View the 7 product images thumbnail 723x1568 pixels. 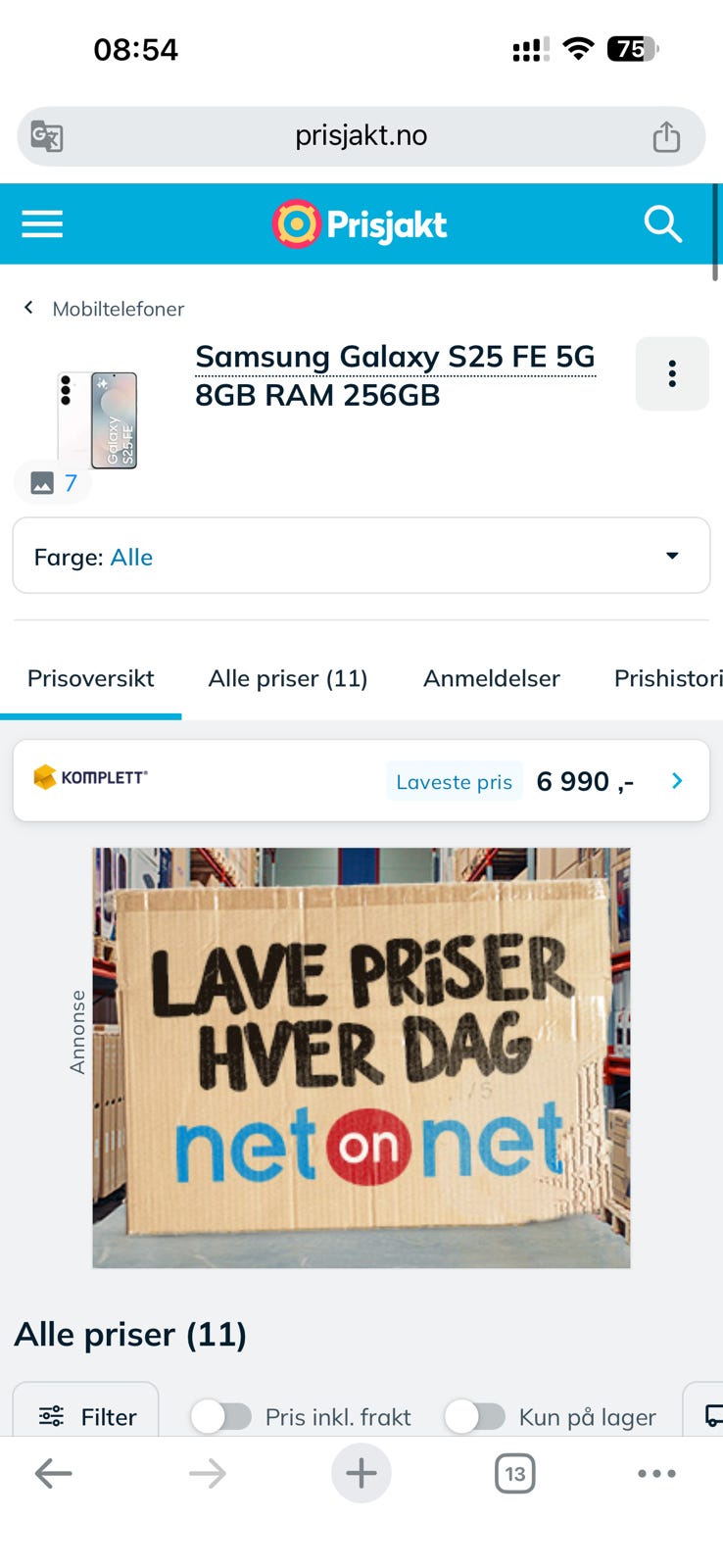(x=54, y=482)
